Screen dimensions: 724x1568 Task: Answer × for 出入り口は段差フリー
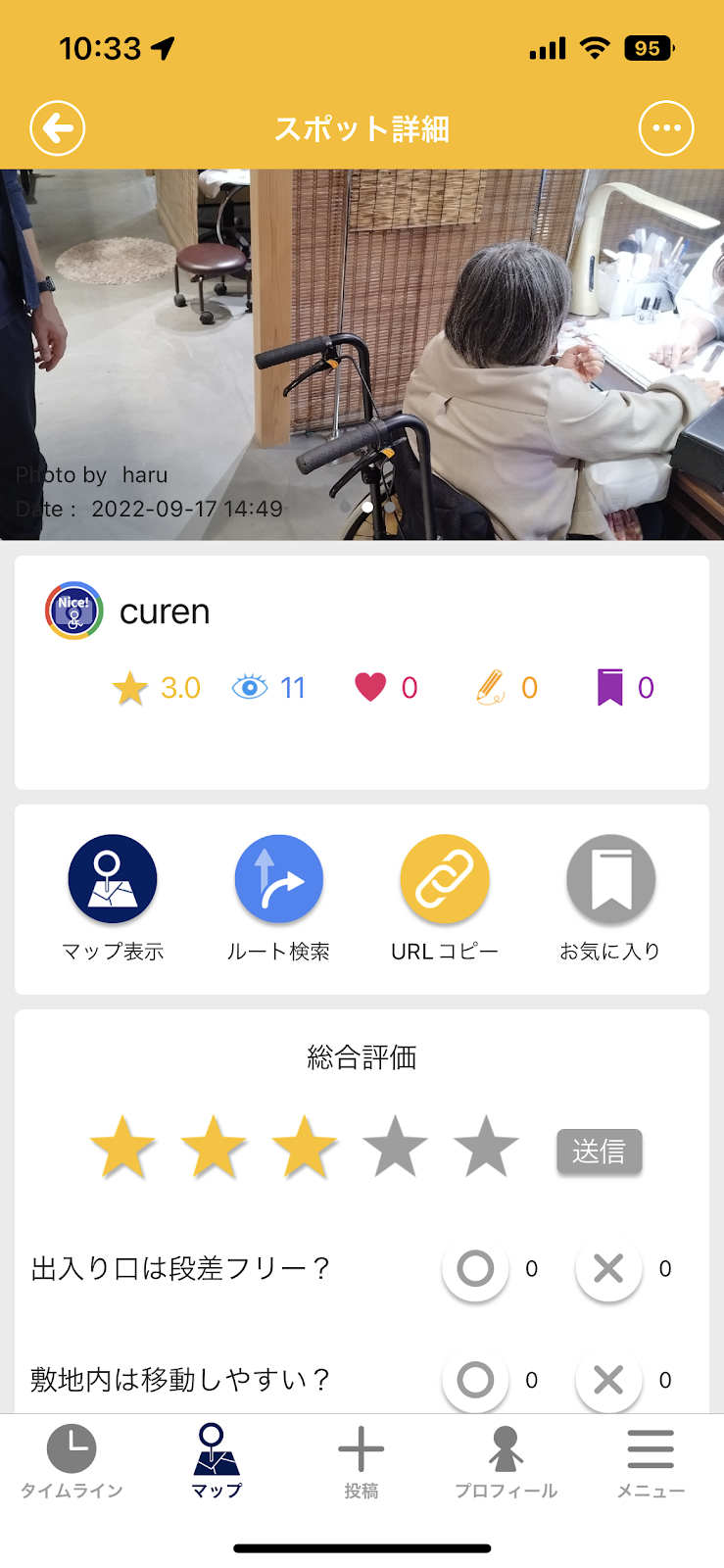[x=608, y=1269]
